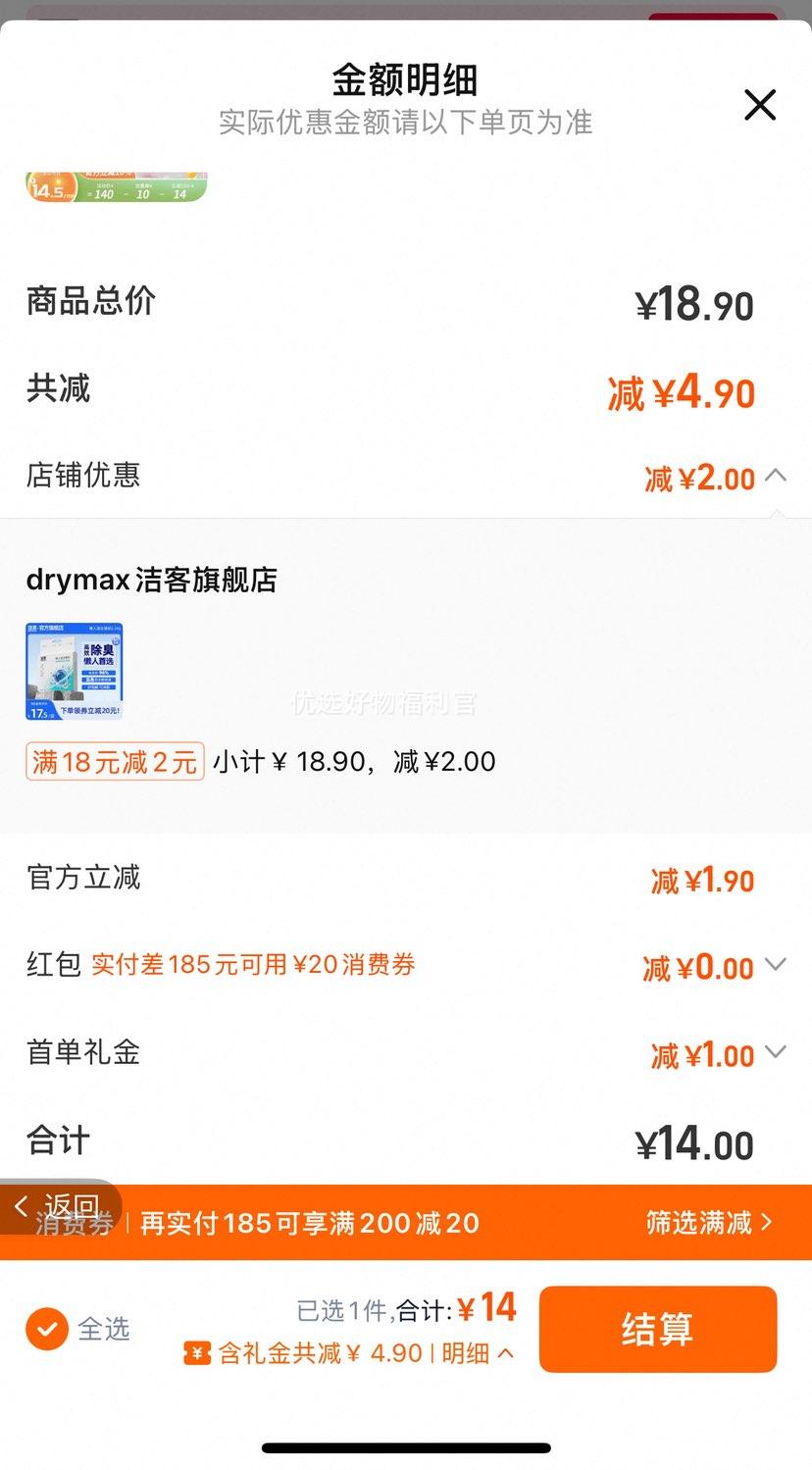
Task: Close the 金额明细 panel
Action: tap(759, 105)
